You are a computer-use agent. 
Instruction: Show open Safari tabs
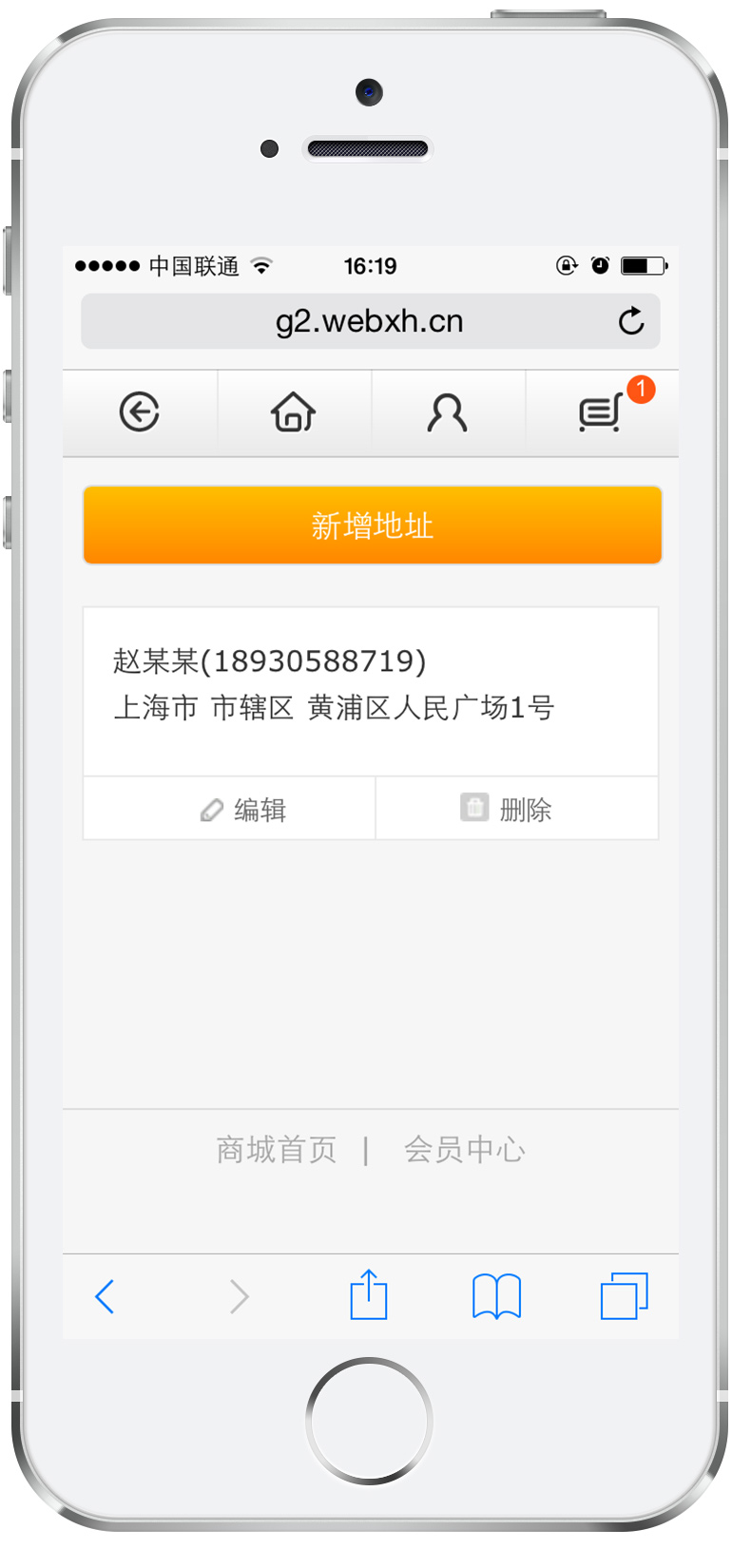pos(624,1296)
